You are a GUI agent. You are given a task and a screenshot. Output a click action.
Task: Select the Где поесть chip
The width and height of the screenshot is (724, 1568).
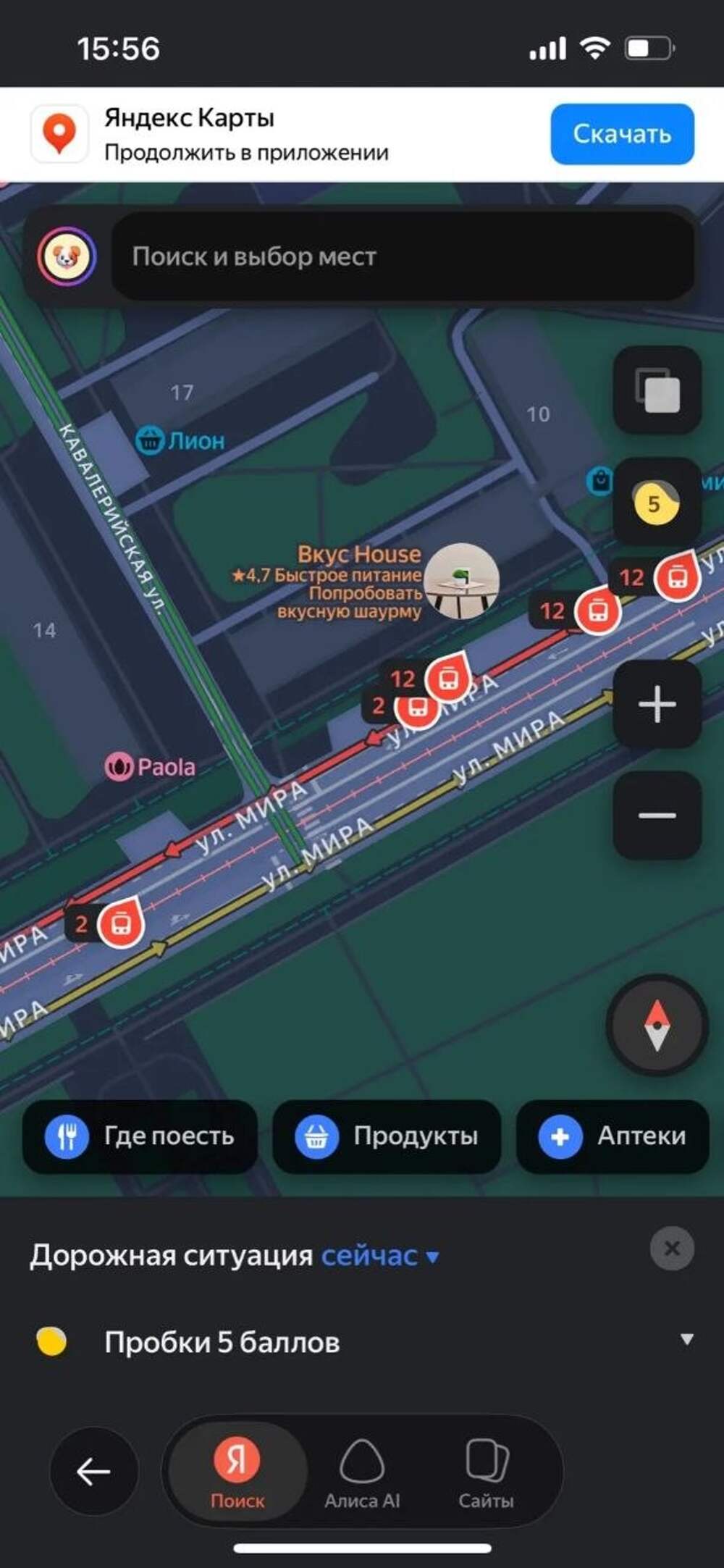click(140, 1136)
